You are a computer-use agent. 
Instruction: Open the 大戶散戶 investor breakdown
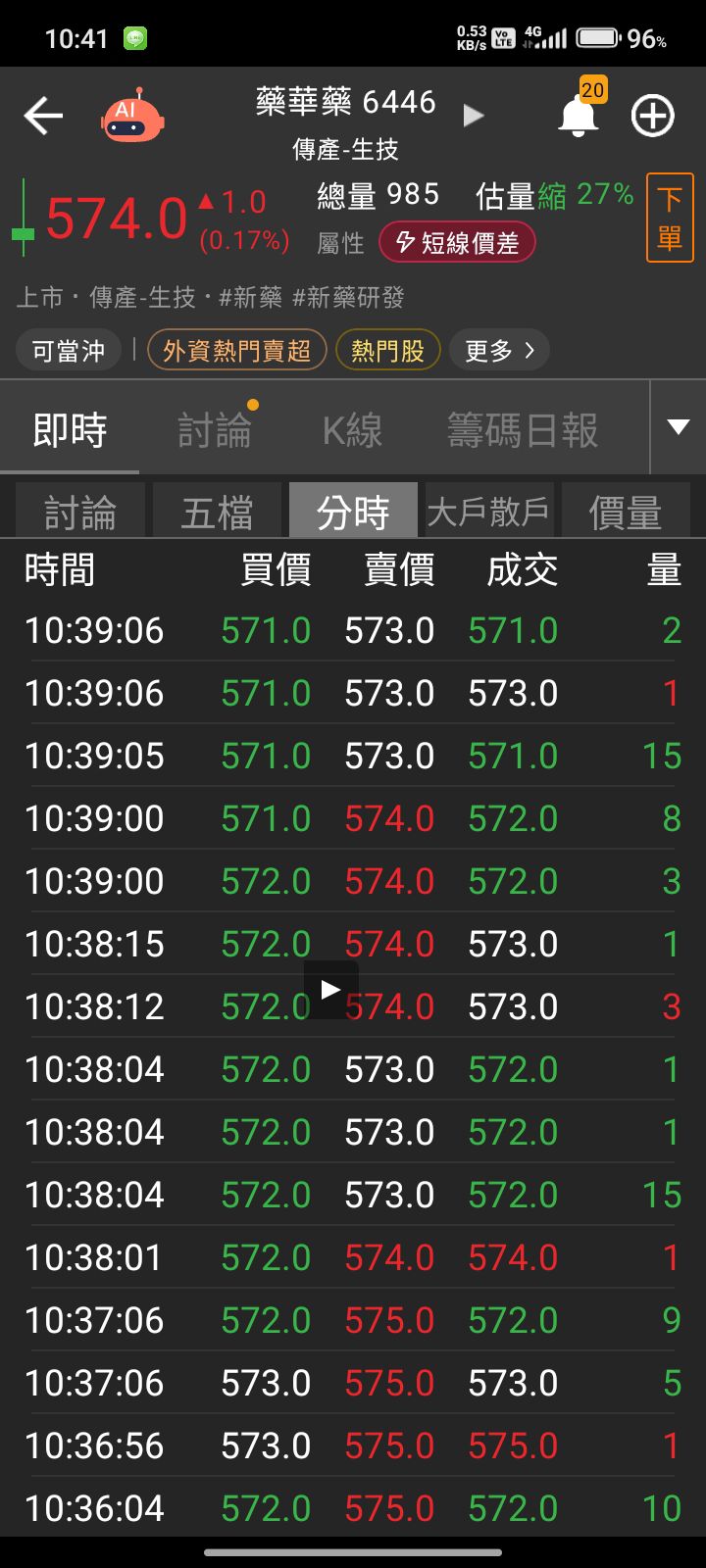click(487, 510)
